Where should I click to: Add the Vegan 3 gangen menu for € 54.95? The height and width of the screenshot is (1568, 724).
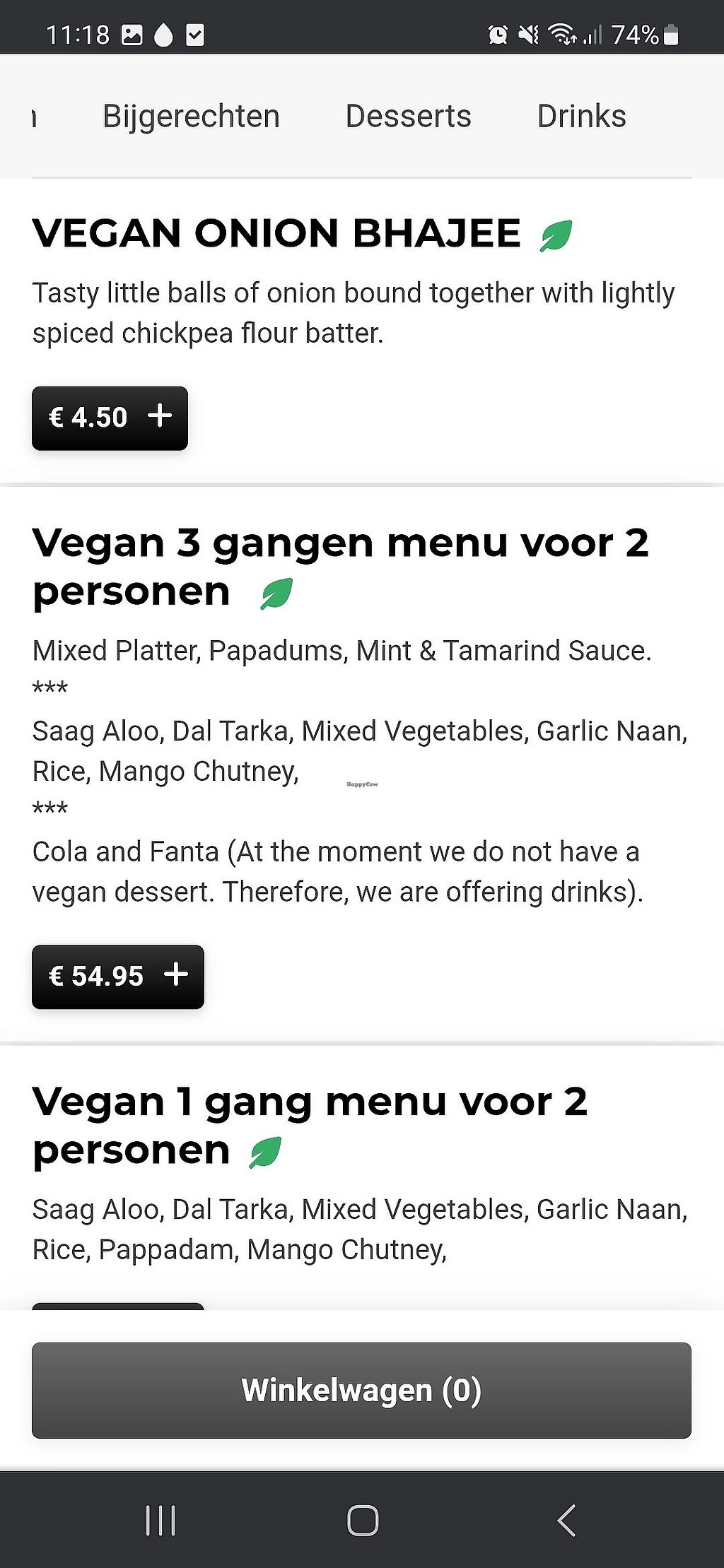click(x=117, y=977)
